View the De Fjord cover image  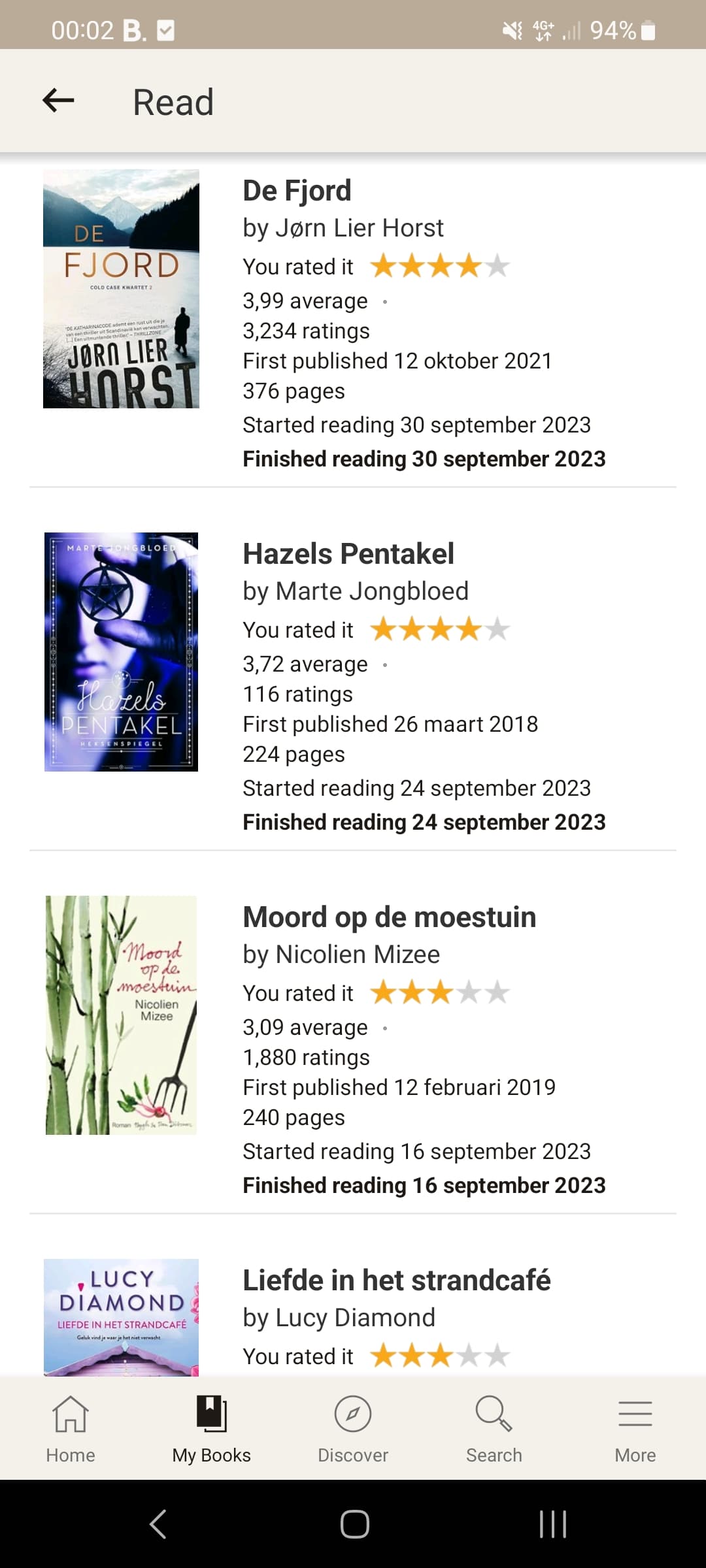point(121,289)
